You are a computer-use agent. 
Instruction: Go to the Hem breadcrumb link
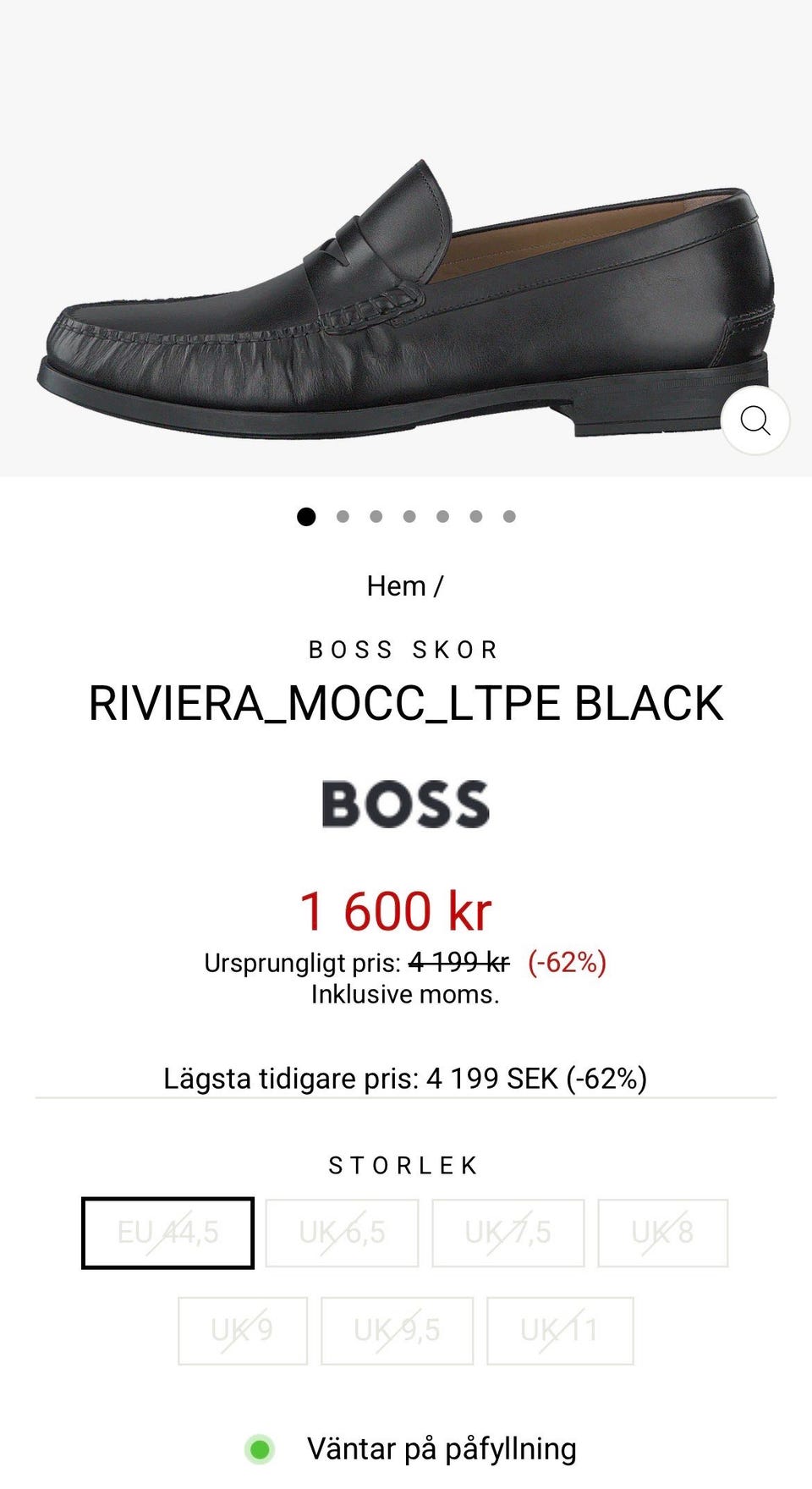[396, 585]
